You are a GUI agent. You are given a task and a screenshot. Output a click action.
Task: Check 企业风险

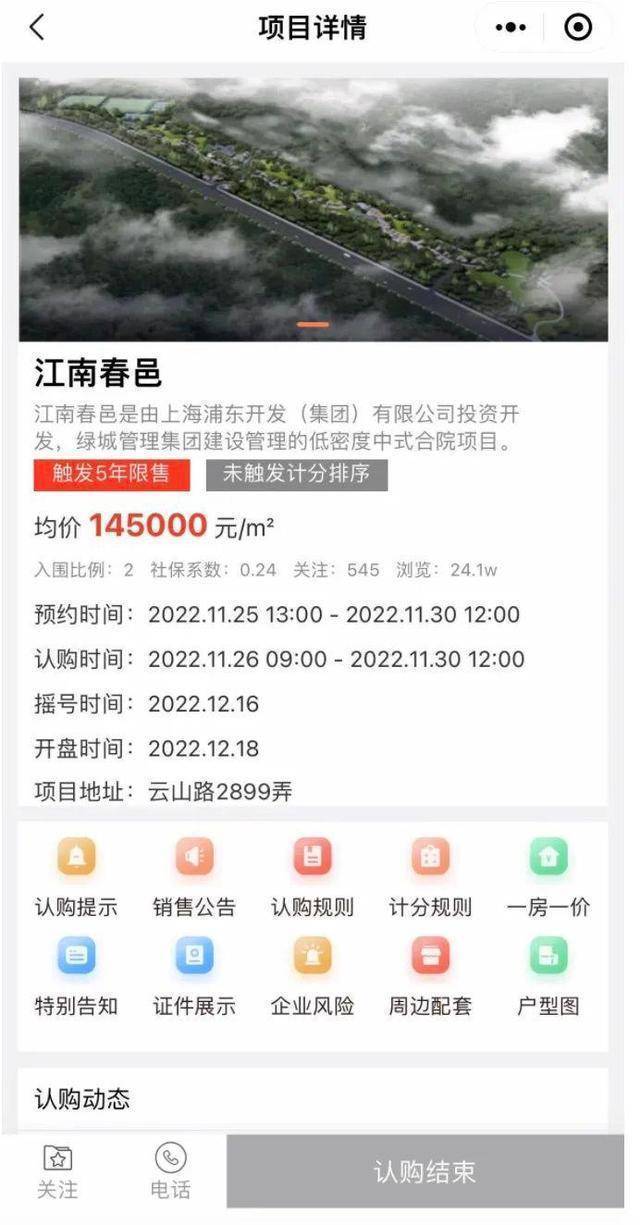pyautogui.click(x=312, y=976)
